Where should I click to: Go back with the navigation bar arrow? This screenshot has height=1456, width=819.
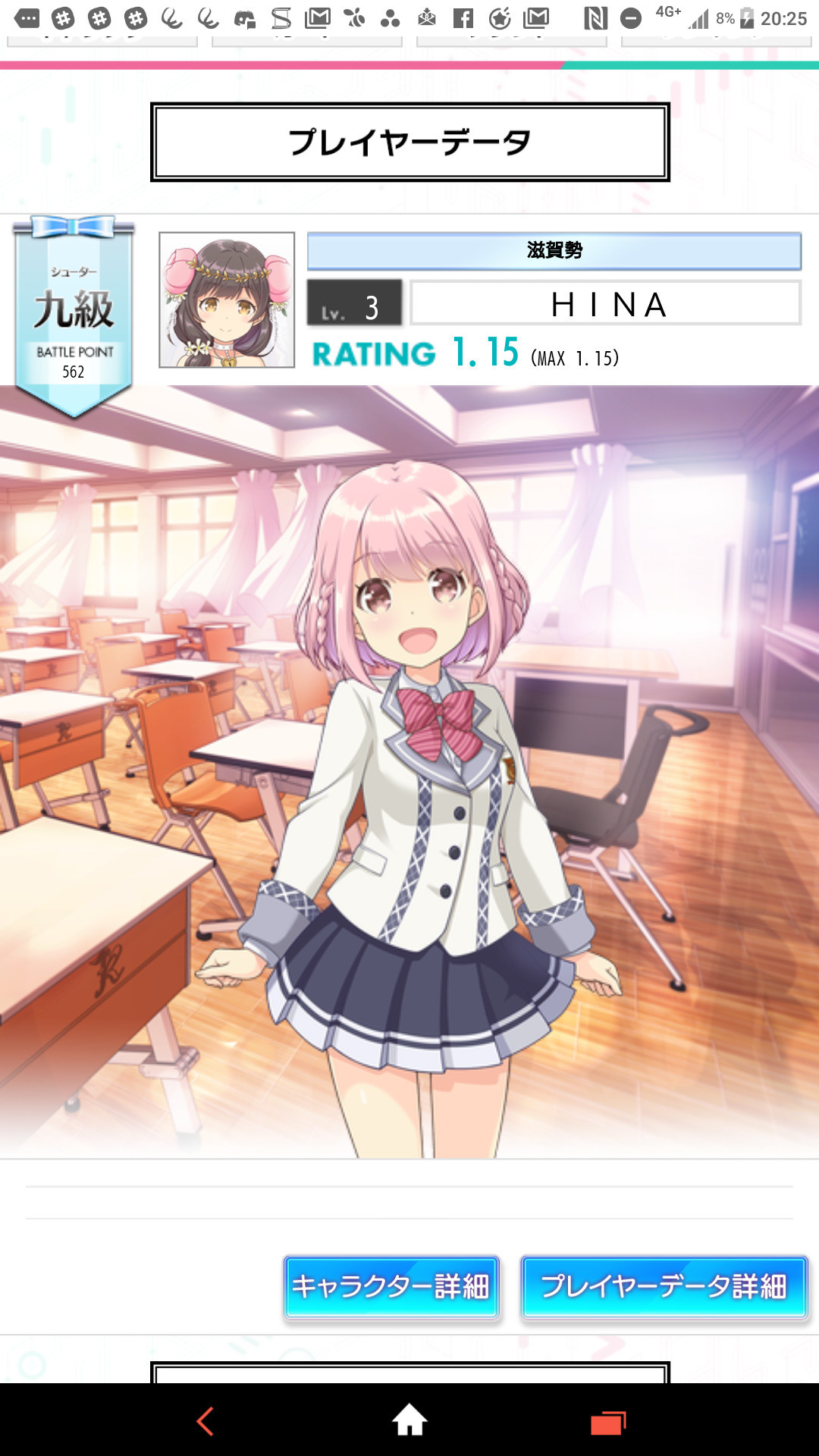pos(205,1421)
